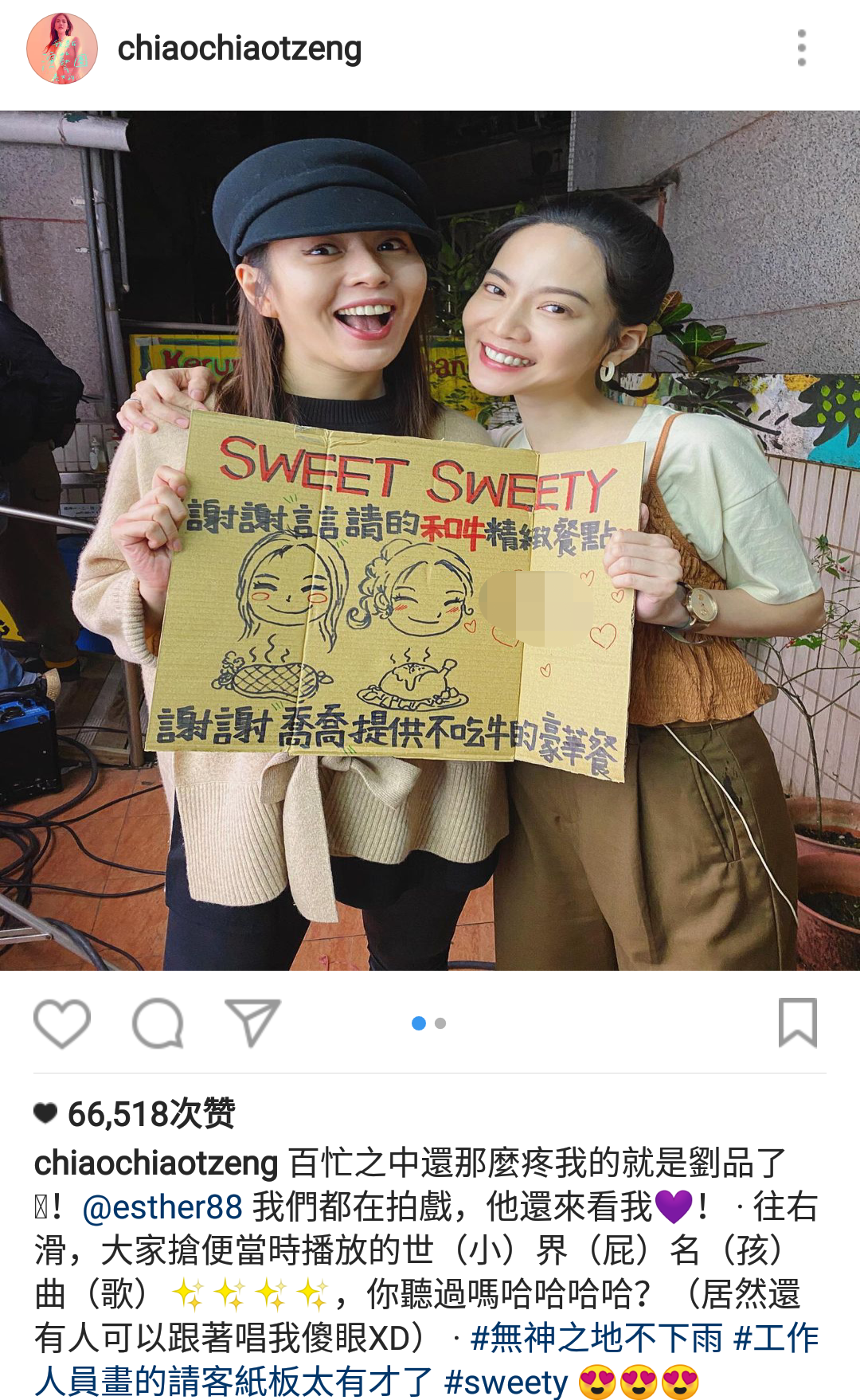Open hashtag #工作人員畫的請客紙板太有才了
This screenshot has width=860, height=1400.
233,1382
